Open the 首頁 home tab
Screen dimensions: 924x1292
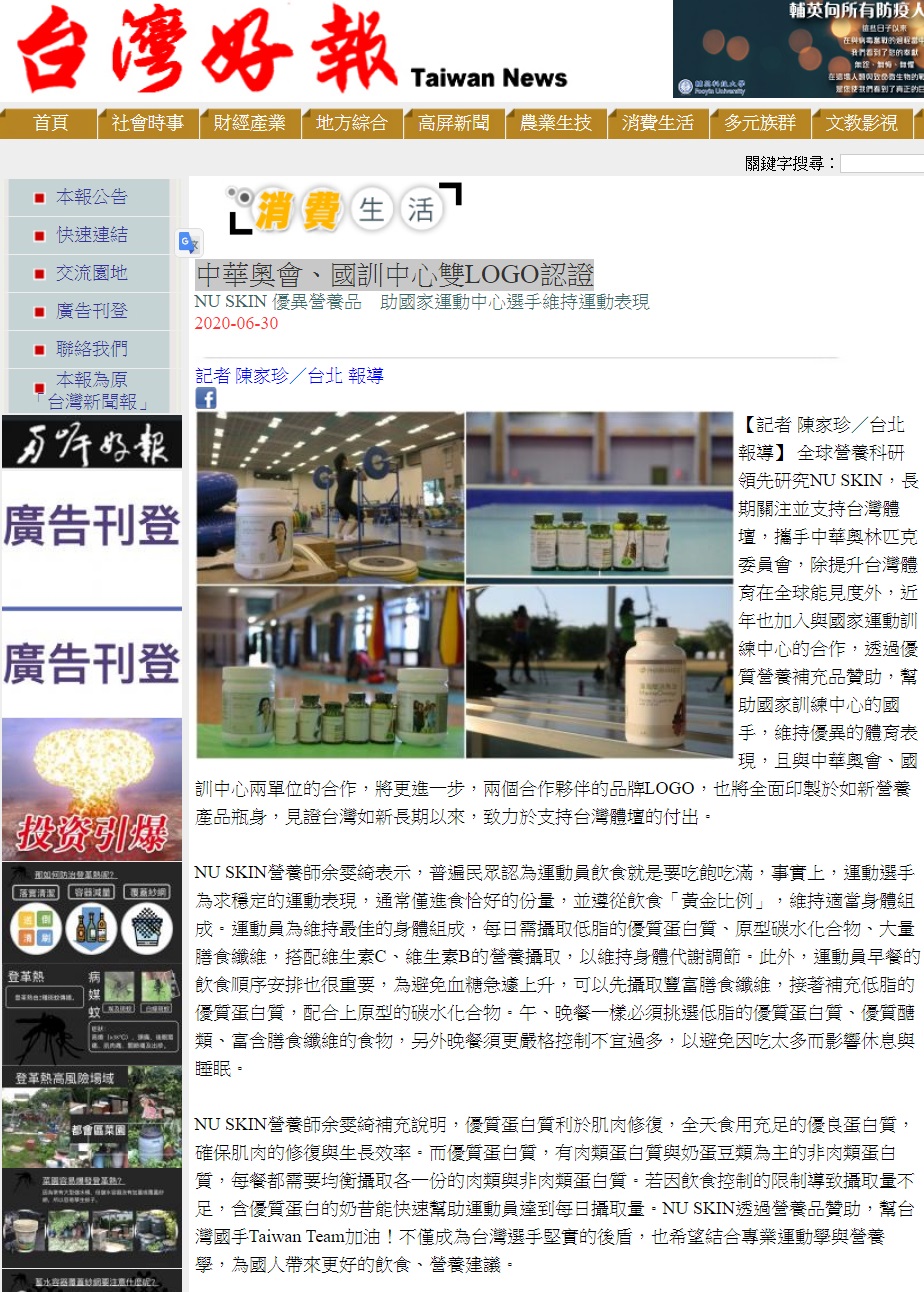[x=50, y=123]
